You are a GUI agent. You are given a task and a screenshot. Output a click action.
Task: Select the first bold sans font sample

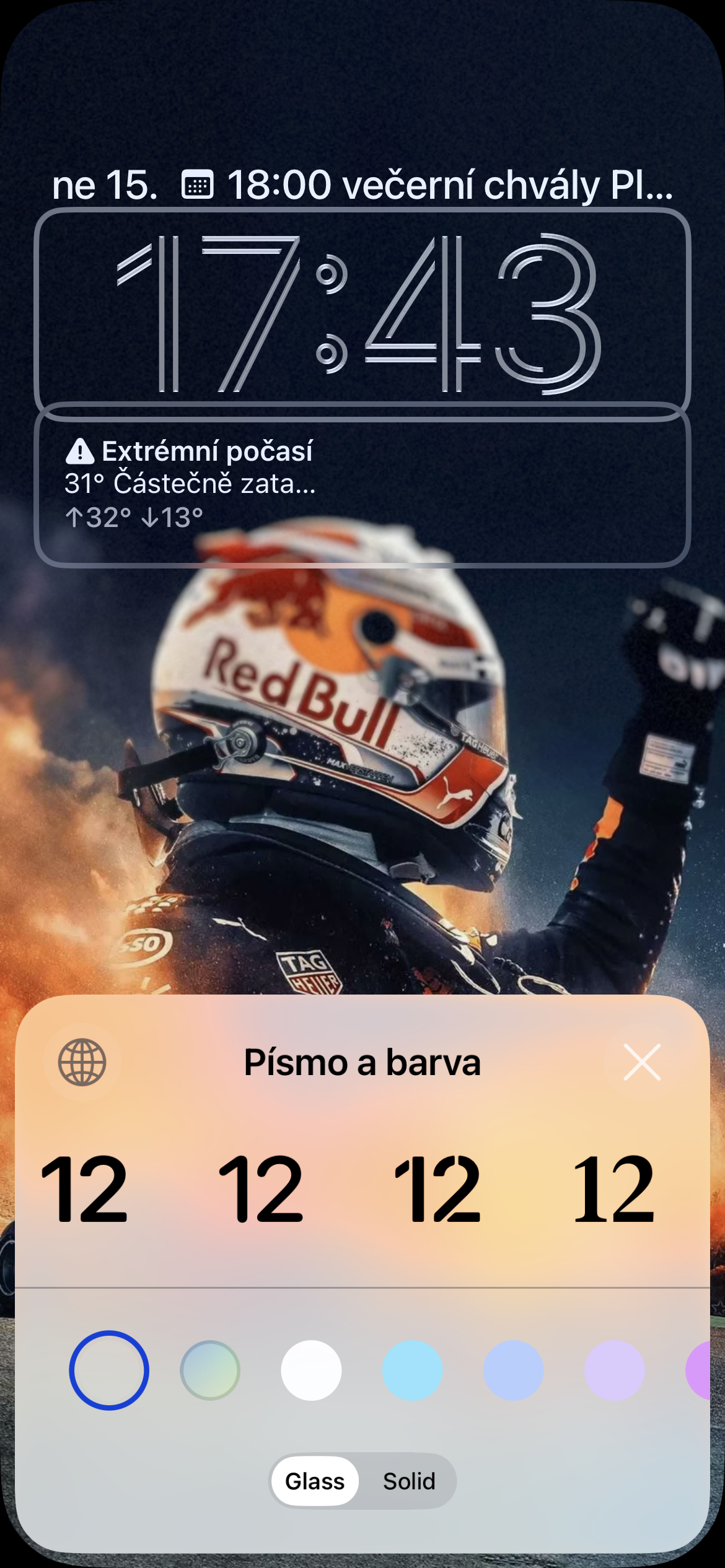[x=85, y=1189]
